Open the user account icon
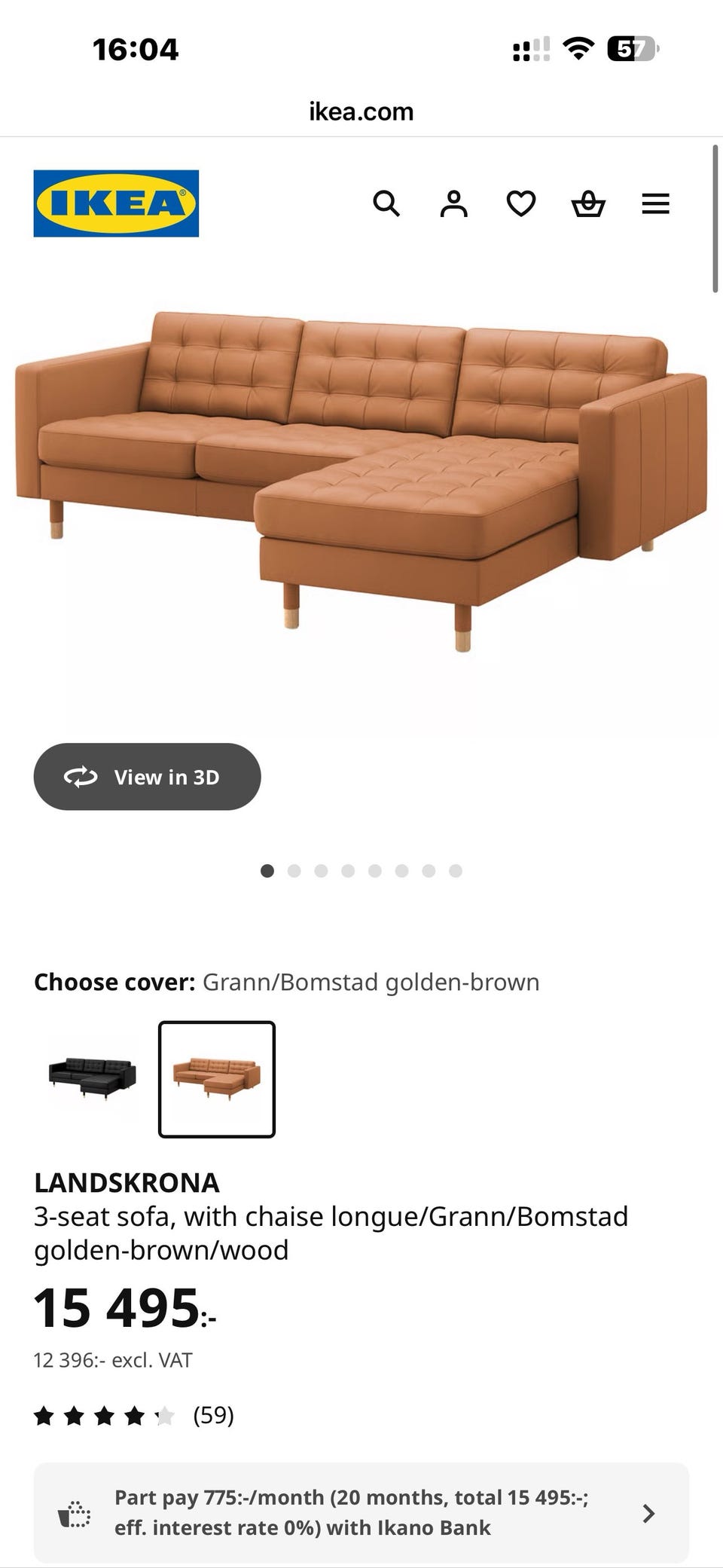The height and width of the screenshot is (1568, 723). tap(453, 203)
